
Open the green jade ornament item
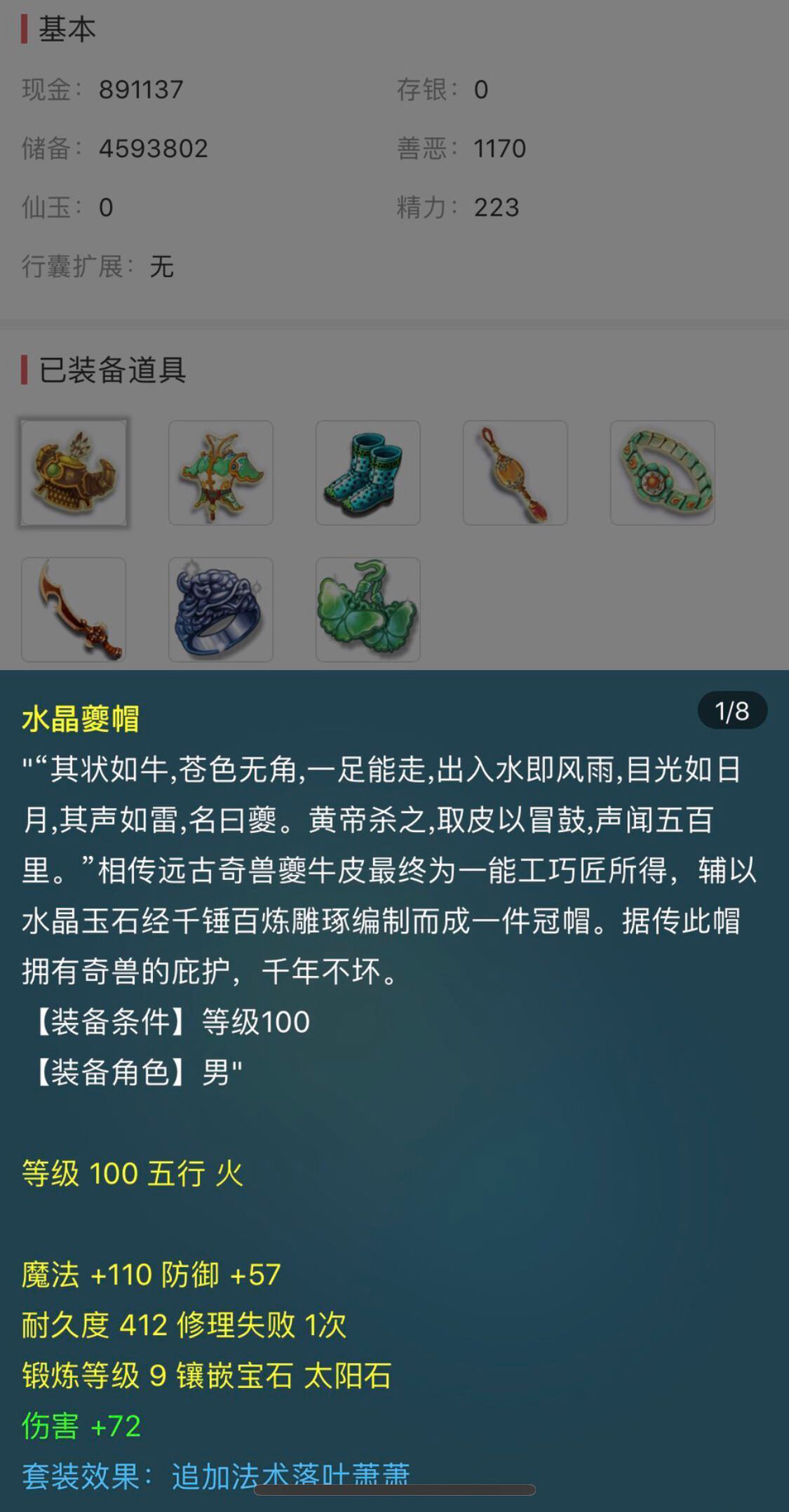(x=368, y=610)
